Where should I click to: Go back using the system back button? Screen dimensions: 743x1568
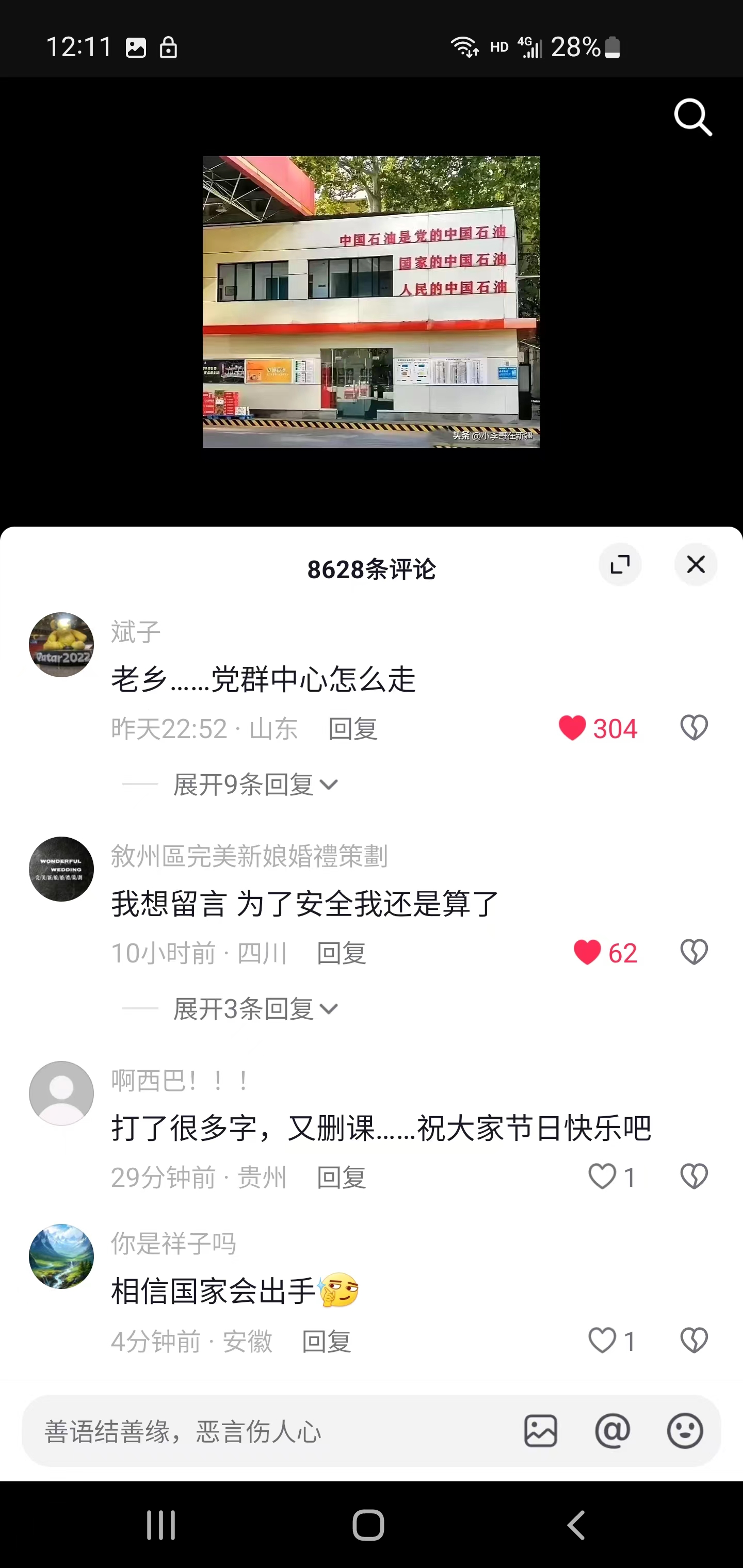[576, 1525]
